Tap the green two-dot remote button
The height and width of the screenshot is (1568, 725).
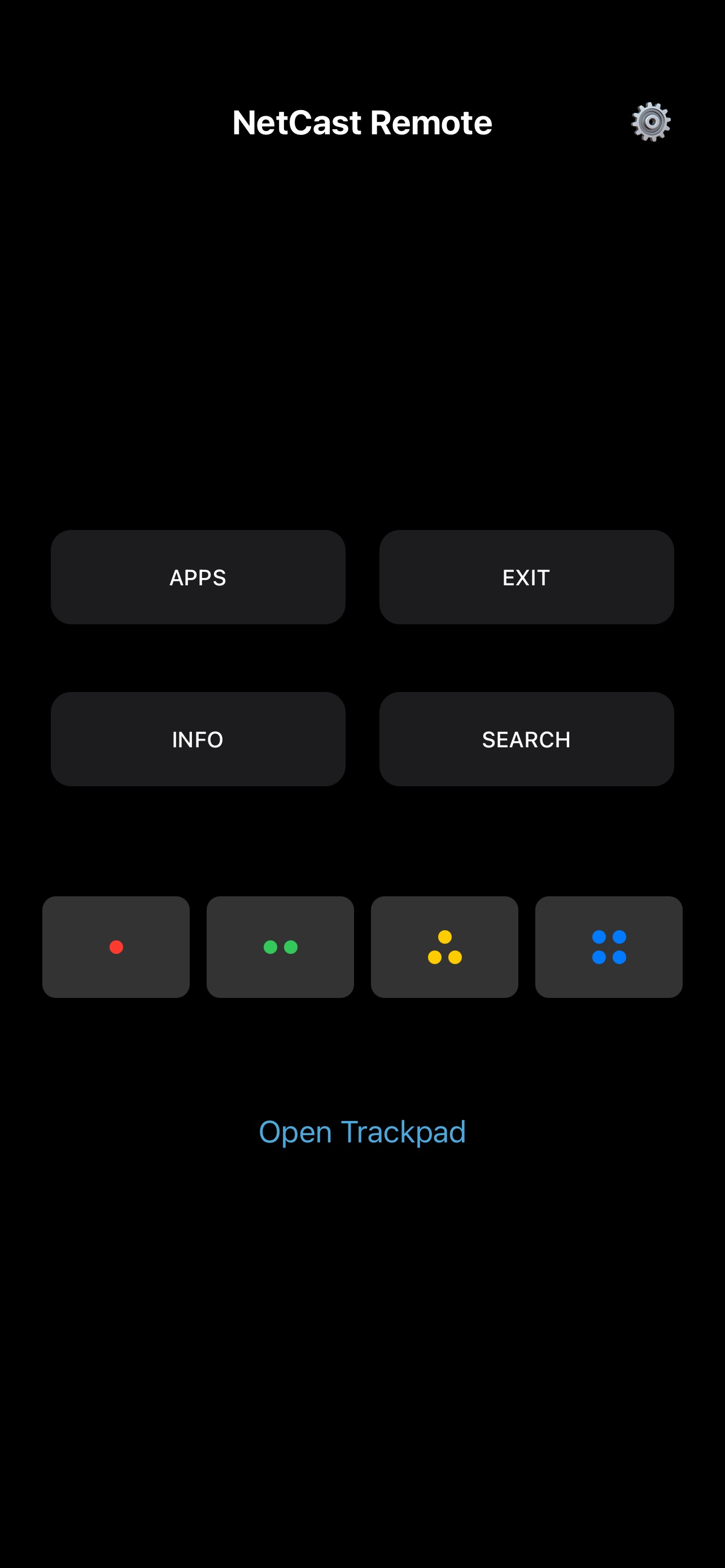click(280, 947)
